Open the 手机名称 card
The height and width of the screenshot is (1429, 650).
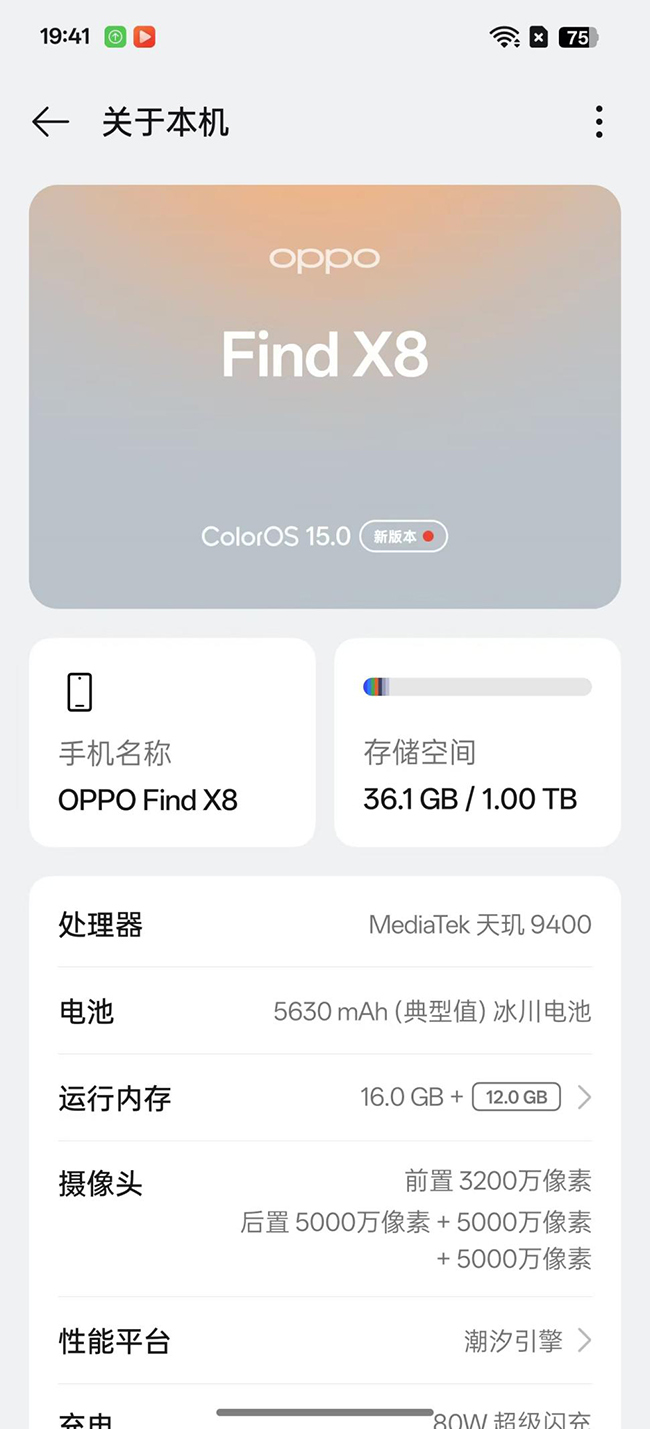pos(172,742)
